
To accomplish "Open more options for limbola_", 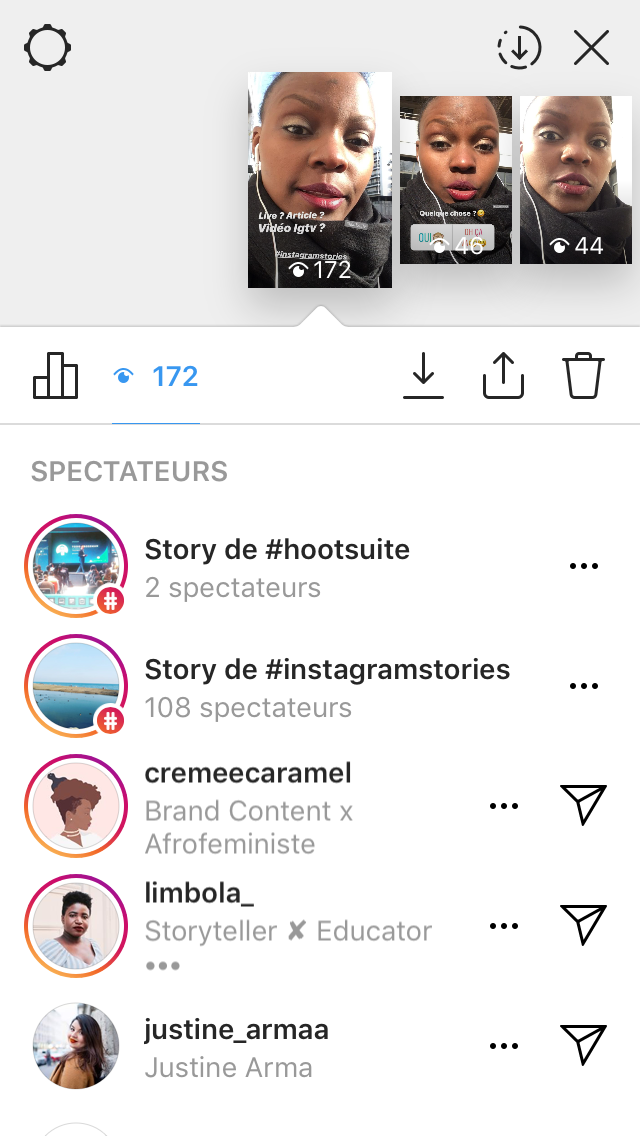I will 504,926.
